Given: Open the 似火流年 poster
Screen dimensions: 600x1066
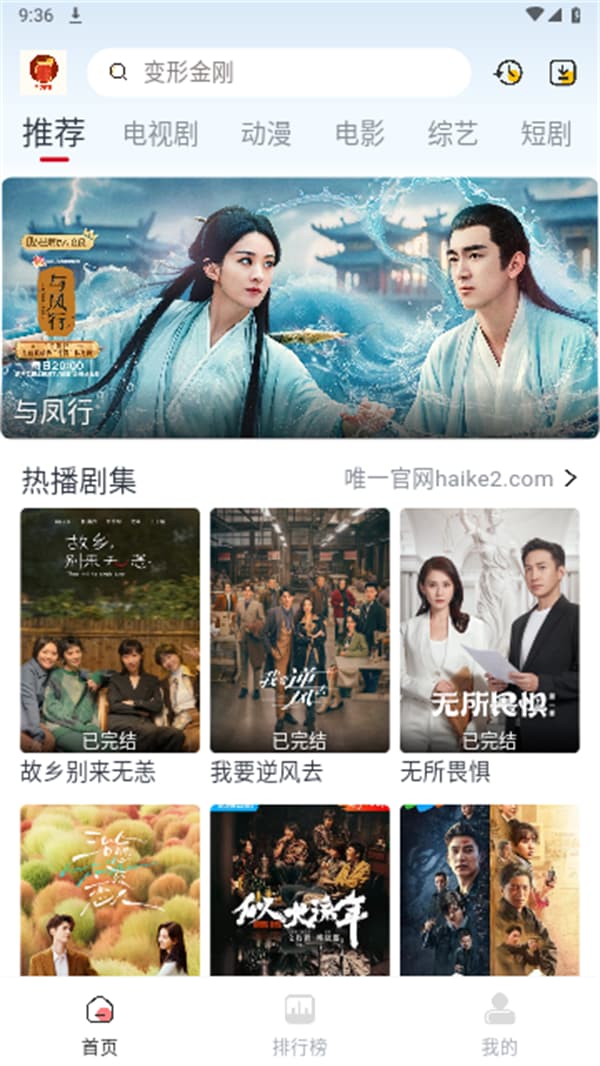Looking at the screenshot, I should point(300,889).
